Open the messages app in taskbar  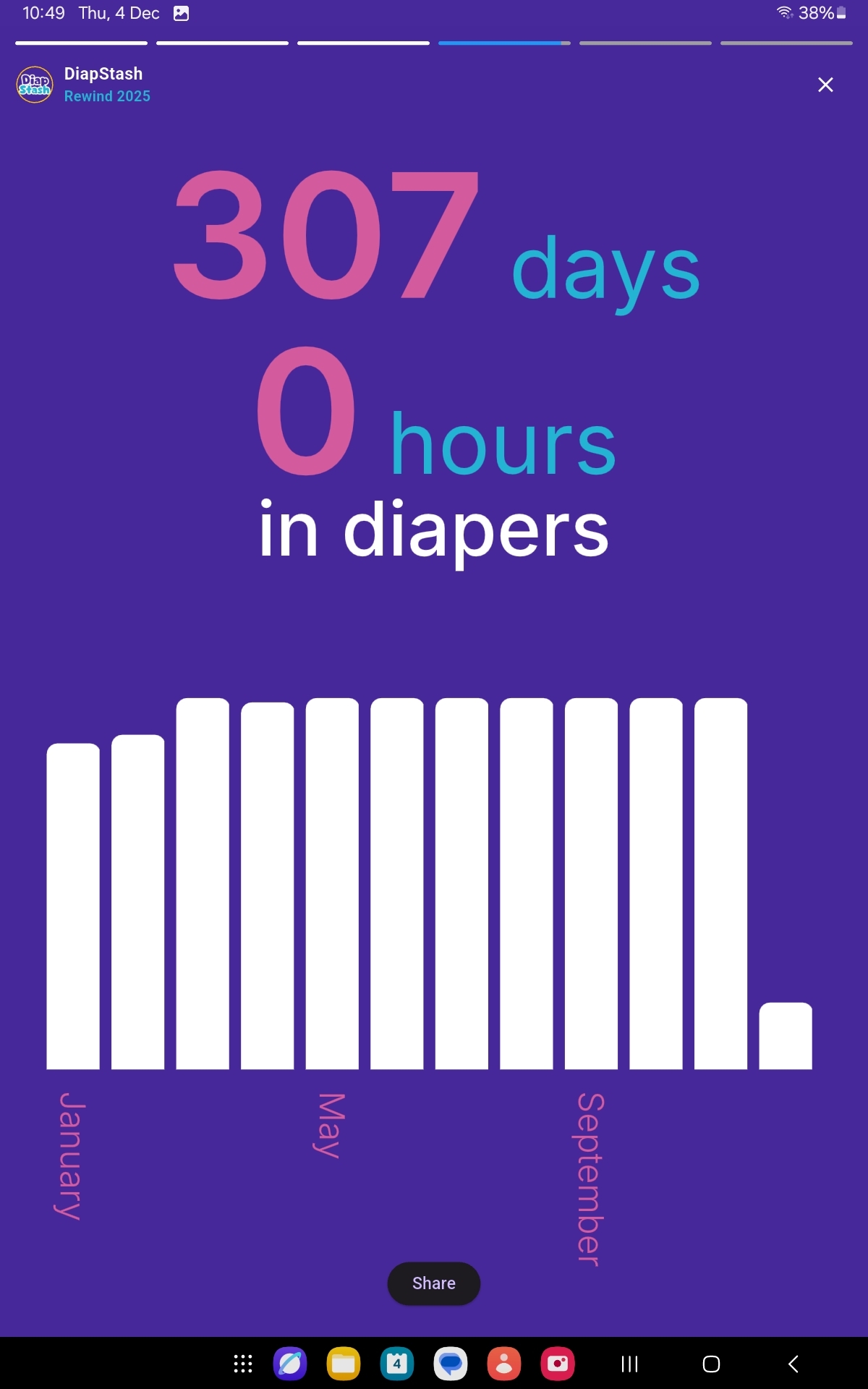pyautogui.click(x=451, y=1364)
